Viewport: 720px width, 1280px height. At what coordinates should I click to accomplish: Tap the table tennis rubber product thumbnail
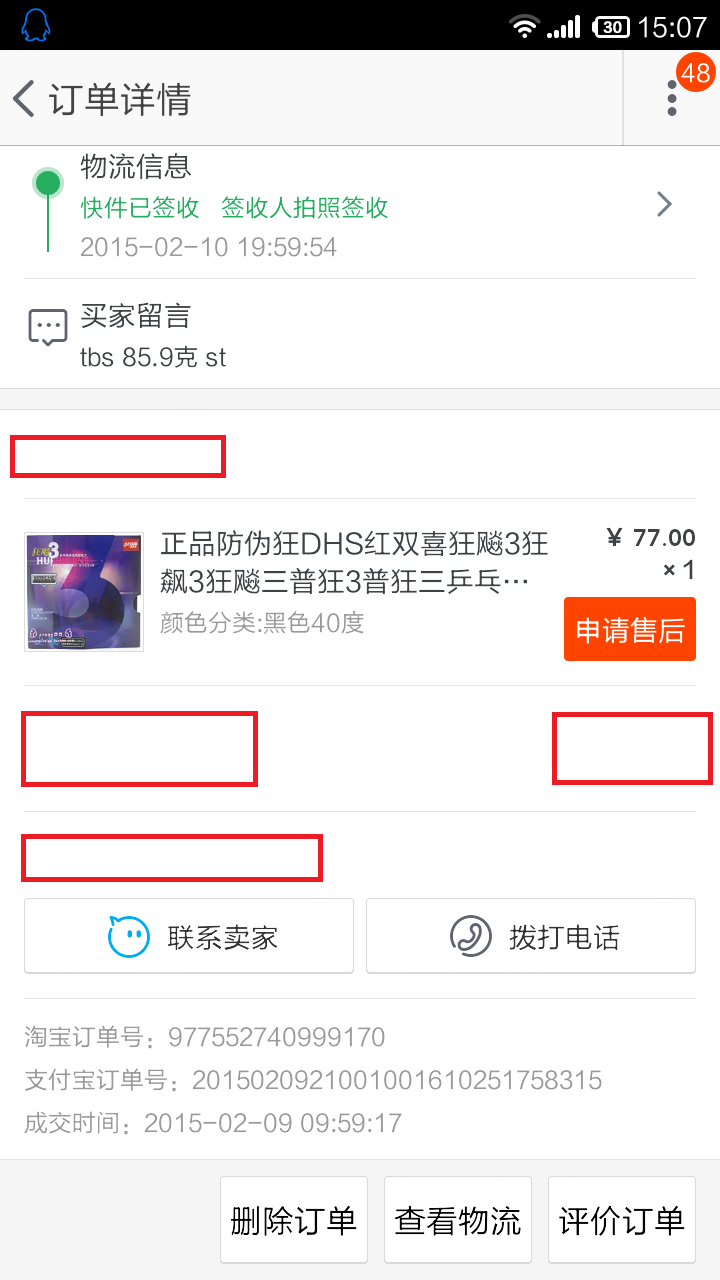pyautogui.click(x=83, y=591)
